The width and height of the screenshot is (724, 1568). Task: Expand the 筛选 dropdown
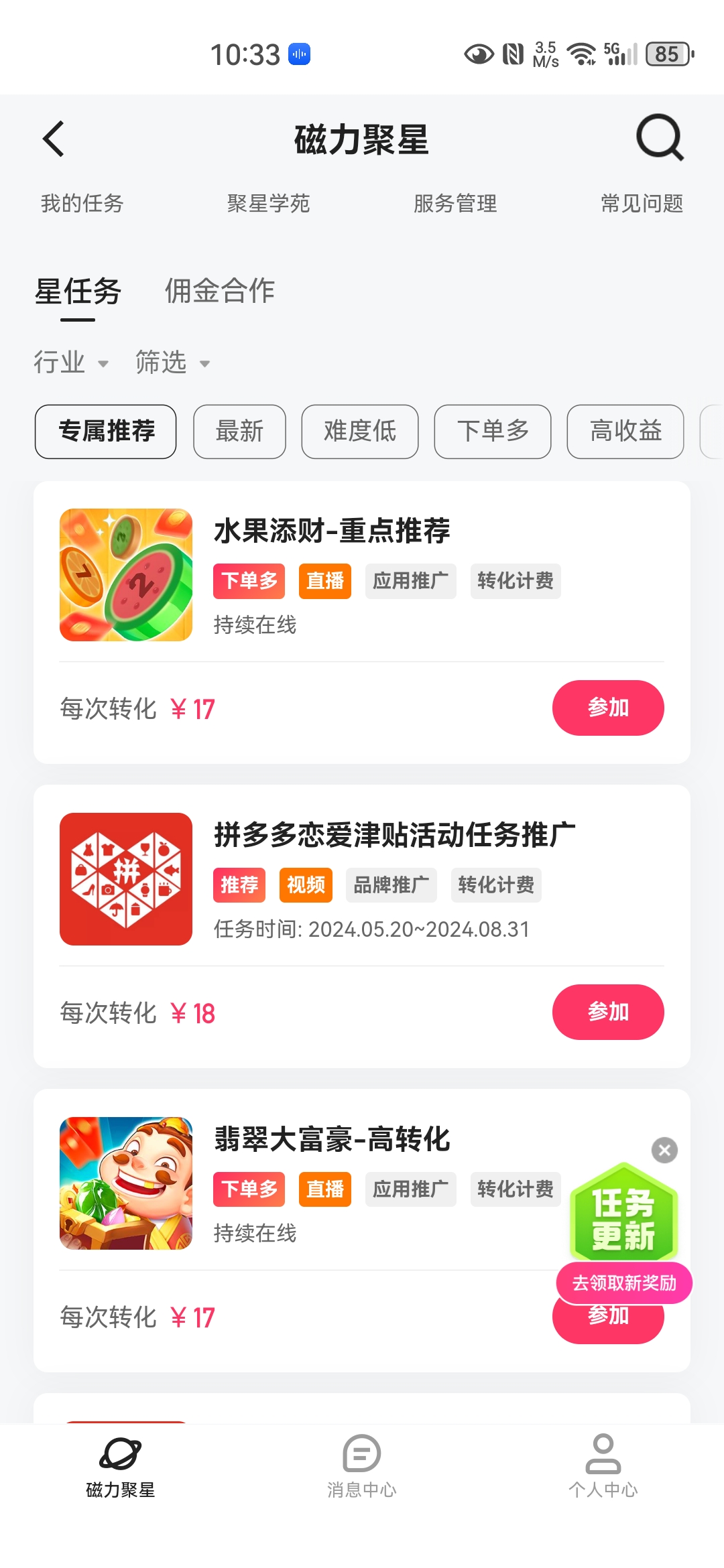pyautogui.click(x=172, y=363)
